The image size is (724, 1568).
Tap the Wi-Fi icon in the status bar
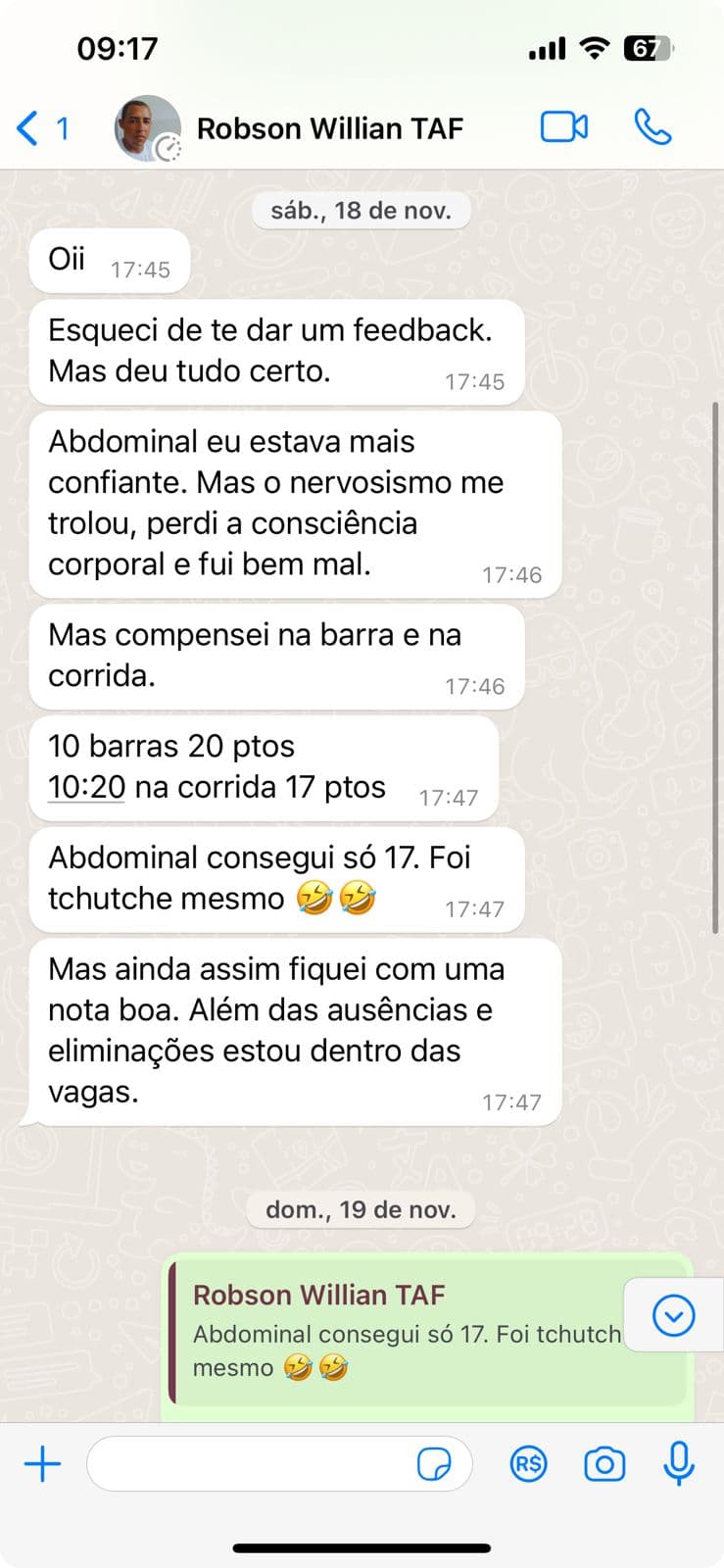pyautogui.click(x=594, y=46)
